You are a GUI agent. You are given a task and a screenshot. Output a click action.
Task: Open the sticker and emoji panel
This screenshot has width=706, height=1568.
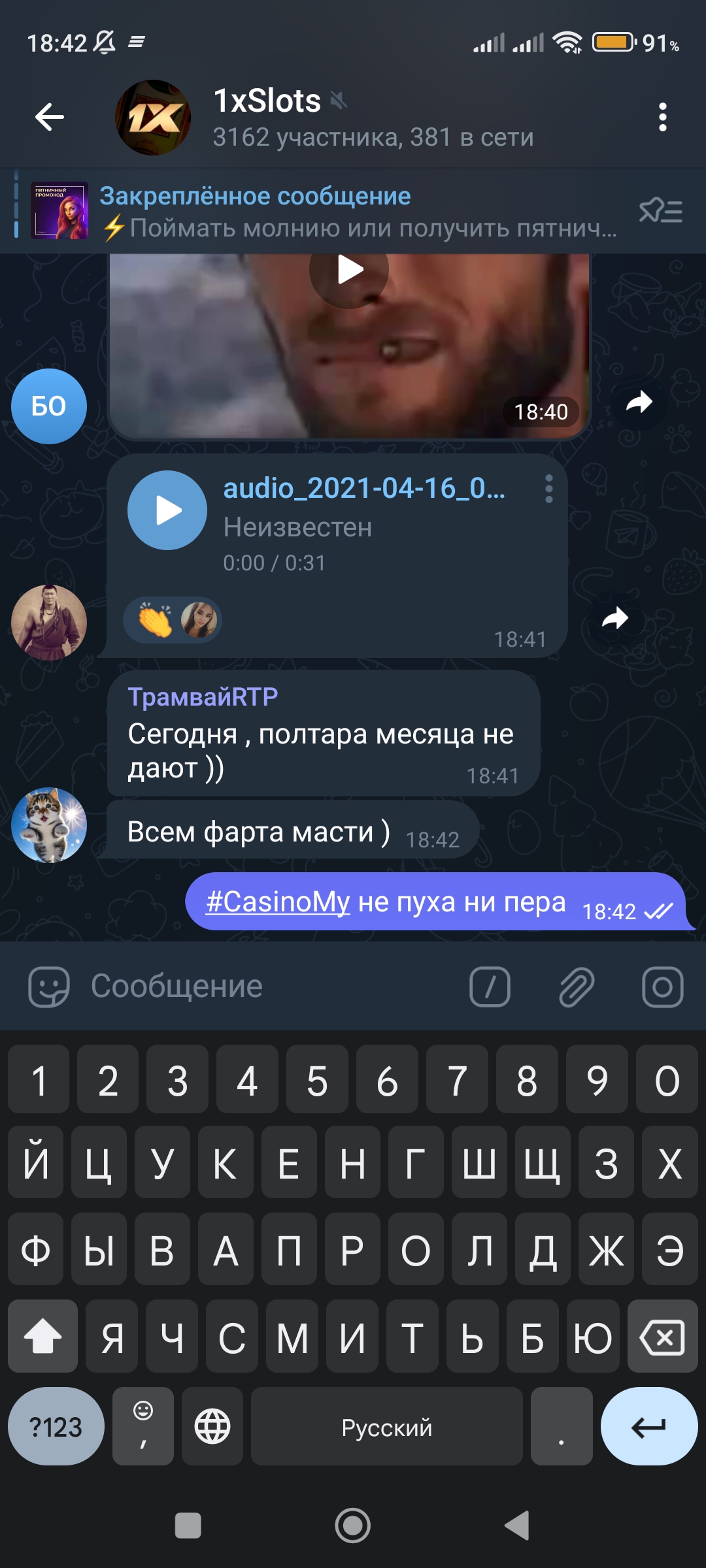click(49, 987)
